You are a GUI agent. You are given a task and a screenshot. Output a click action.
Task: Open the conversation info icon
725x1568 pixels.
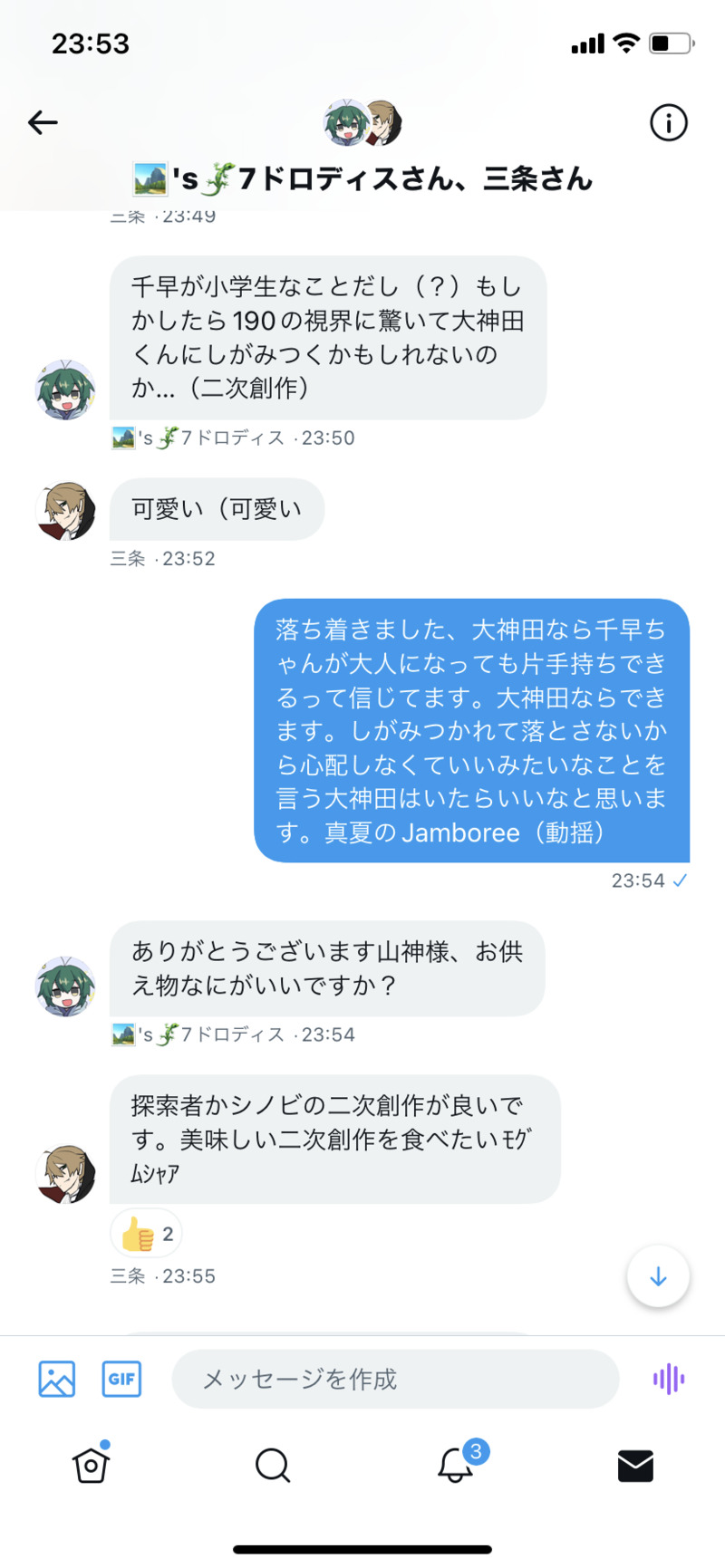(669, 122)
